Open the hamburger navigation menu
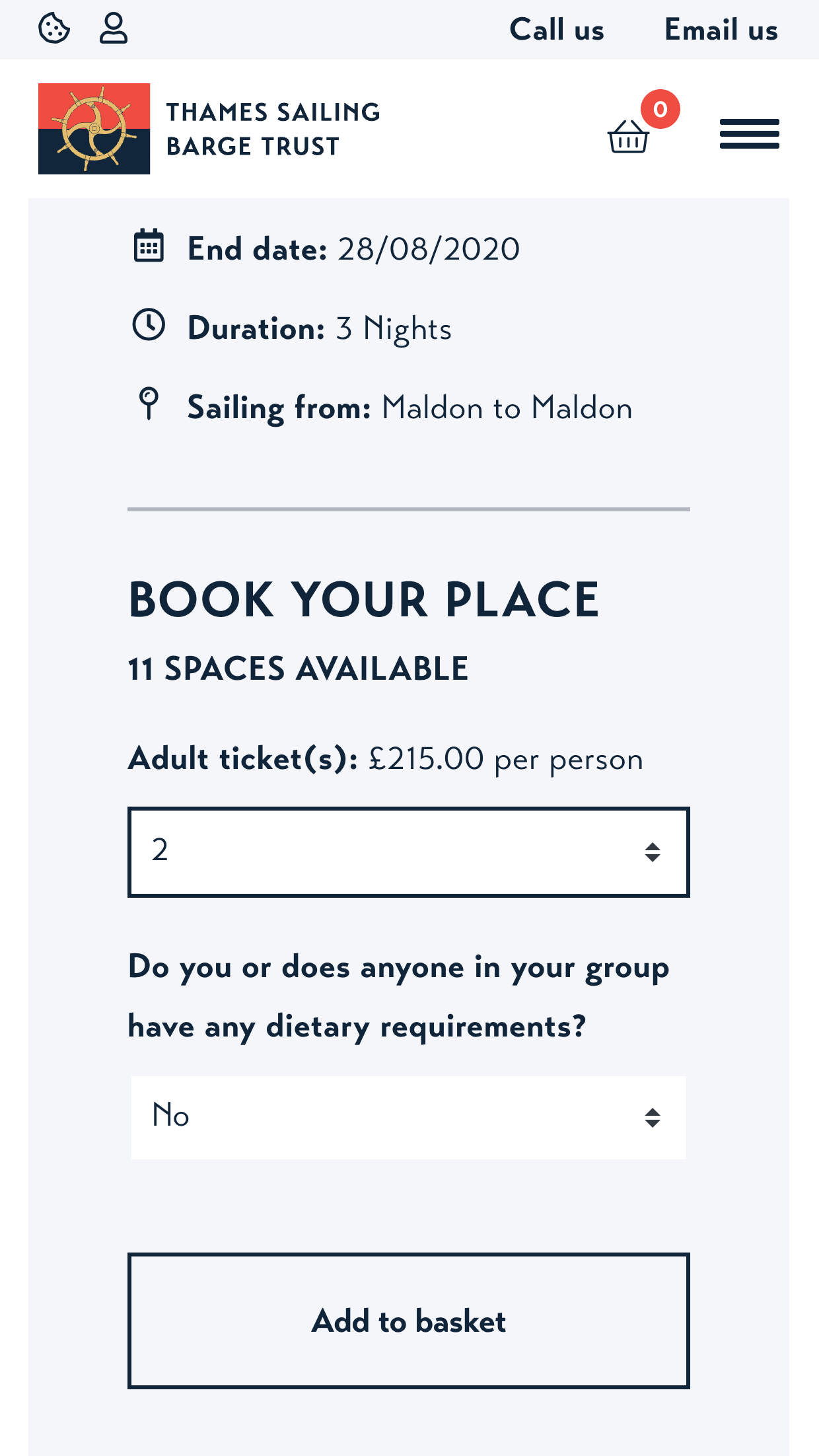Screen dimensions: 819x1456 tap(750, 133)
